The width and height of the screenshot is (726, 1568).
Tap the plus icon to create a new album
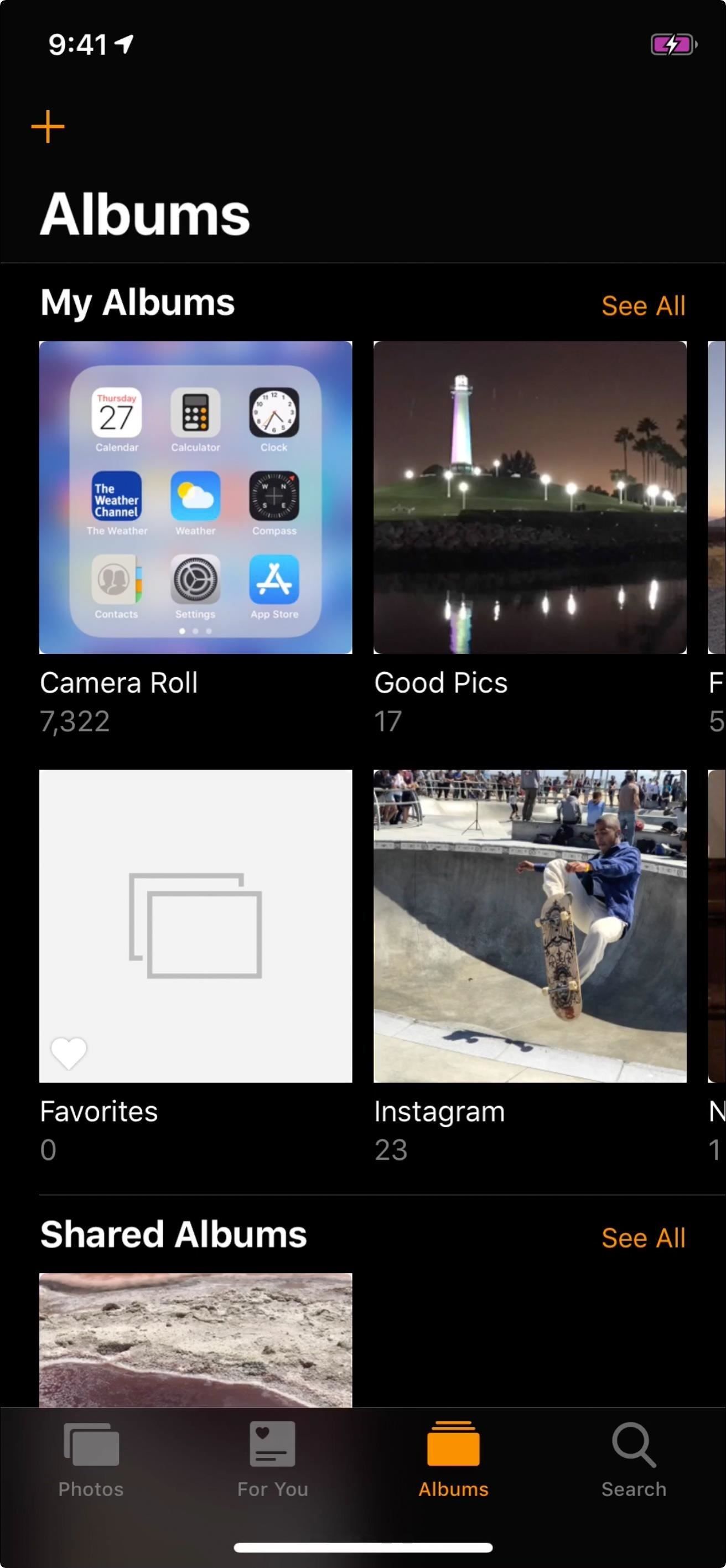pyautogui.click(x=49, y=127)
